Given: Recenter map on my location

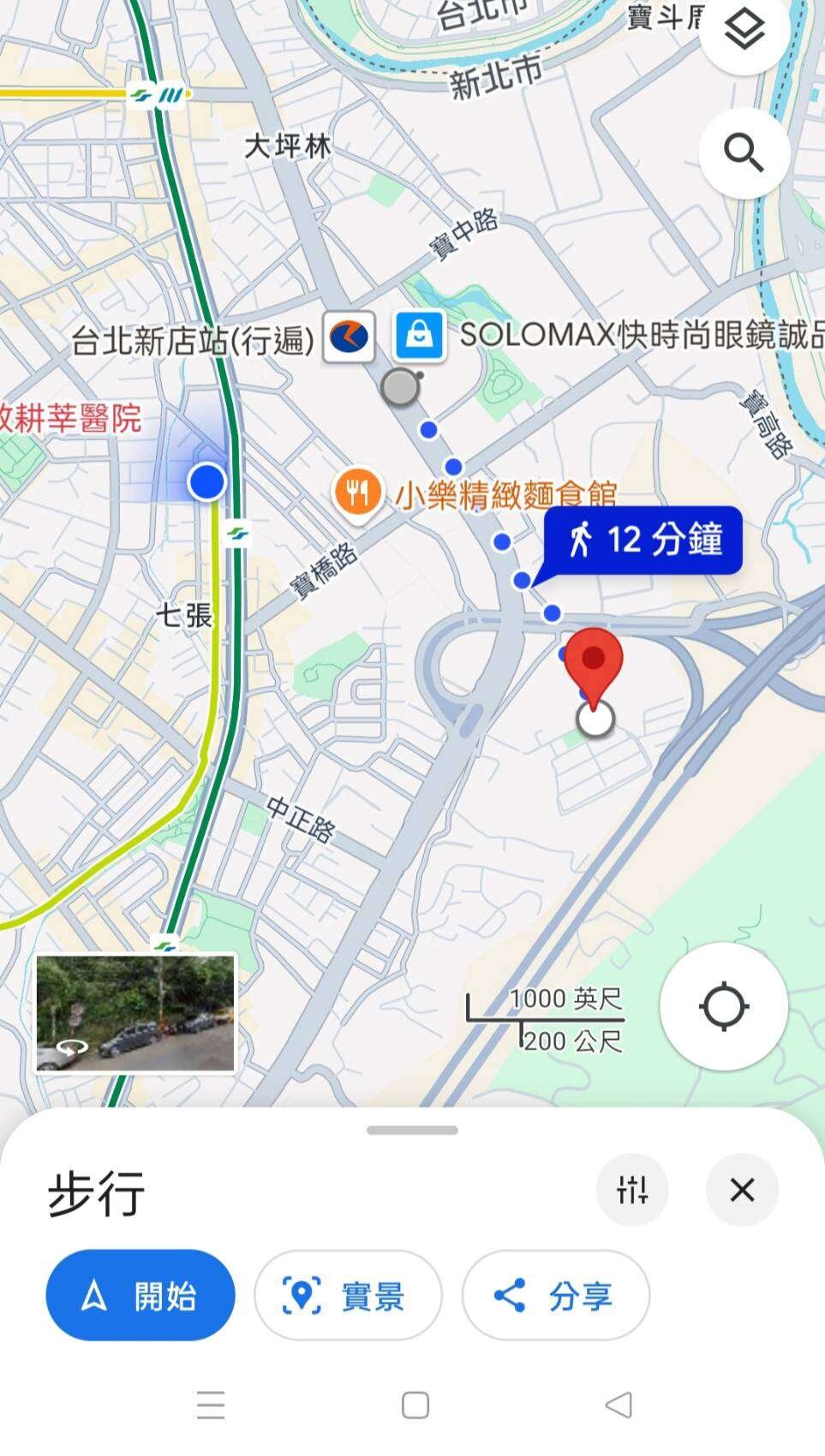Looking at the screenshot, I should tap(724, 1006).
